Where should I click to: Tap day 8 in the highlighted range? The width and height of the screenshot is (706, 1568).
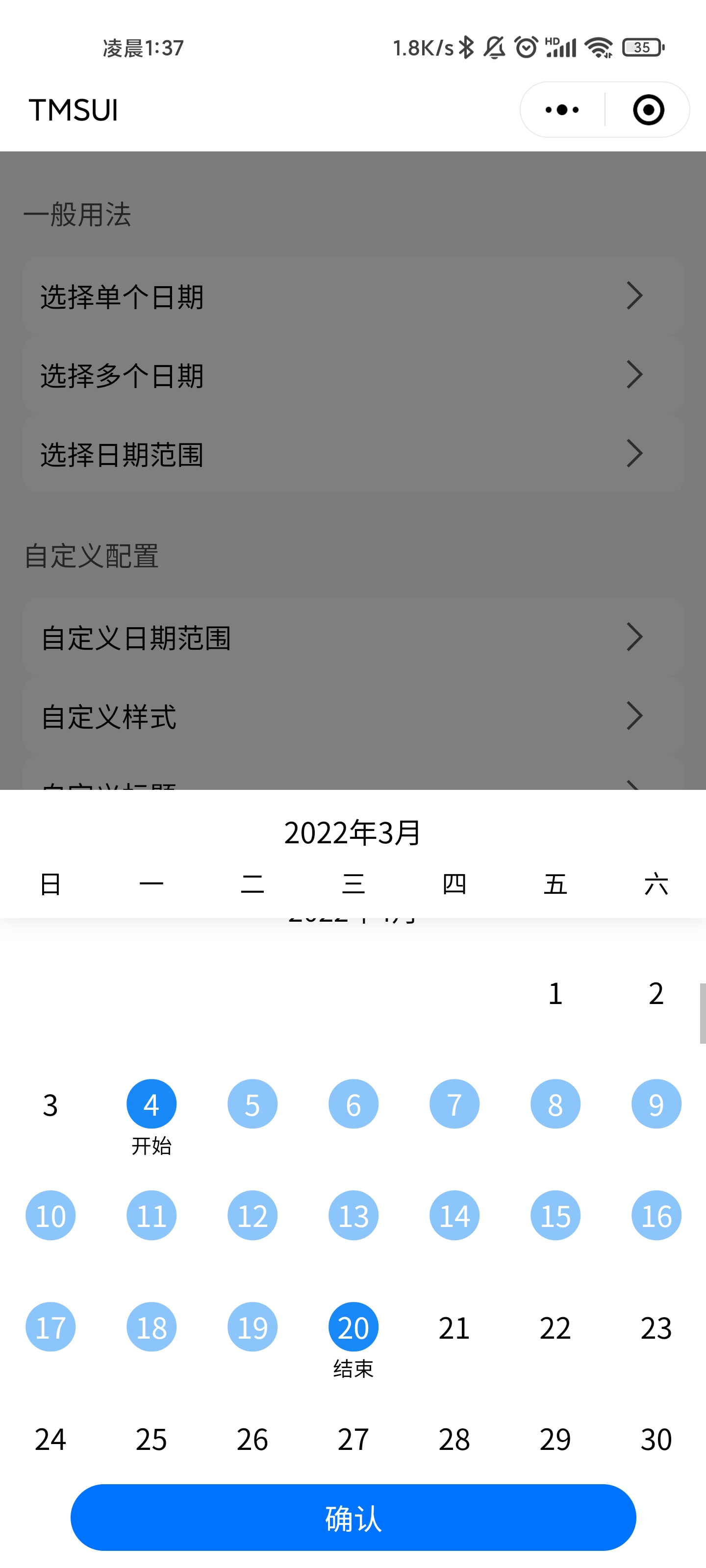555,1103
